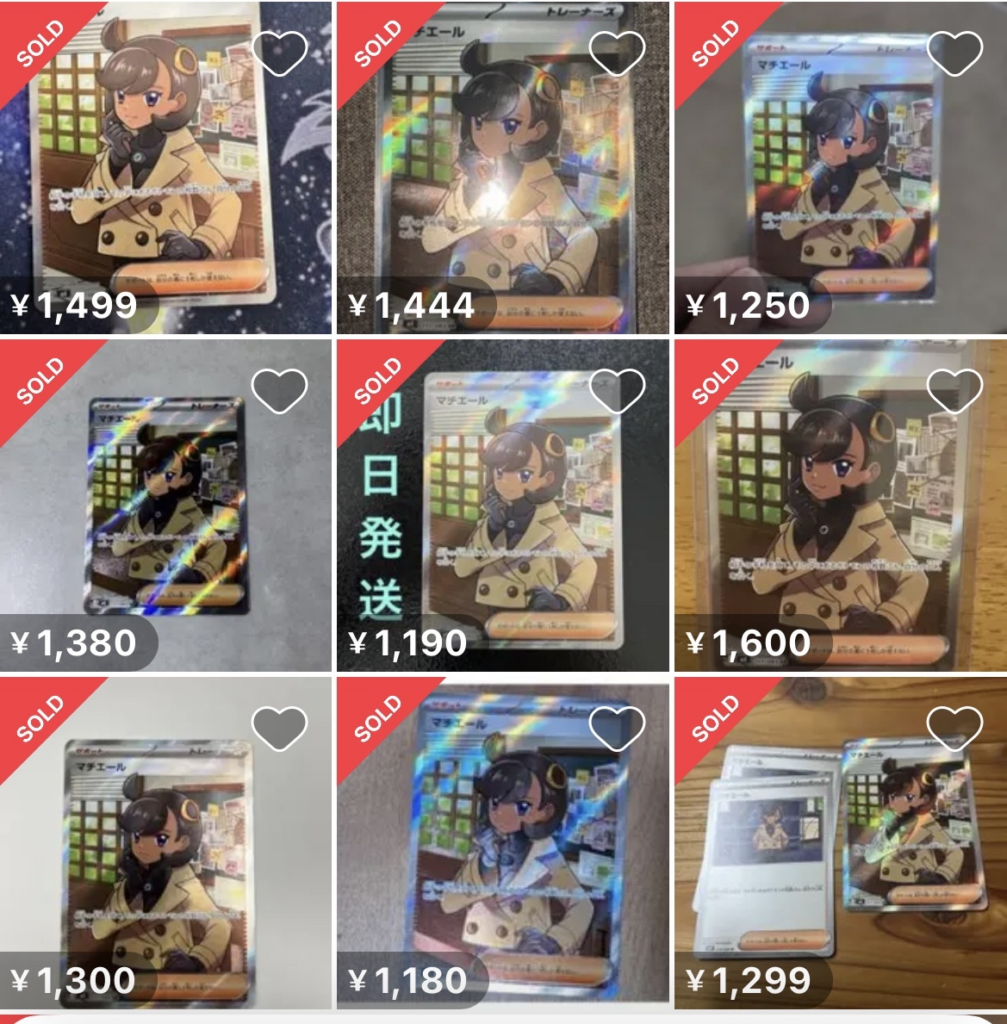1007x1024 pixels.
Task: Like the ¥1,499 card listing
Action: pos(279,53)
